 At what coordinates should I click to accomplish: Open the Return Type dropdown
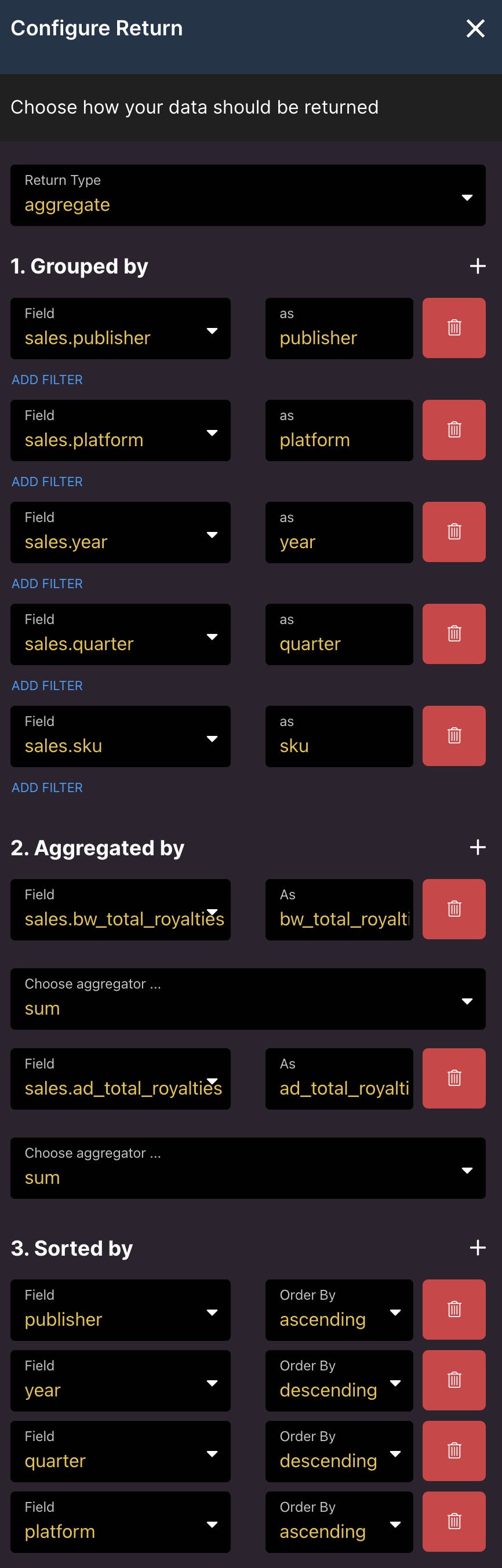point(248,195)
